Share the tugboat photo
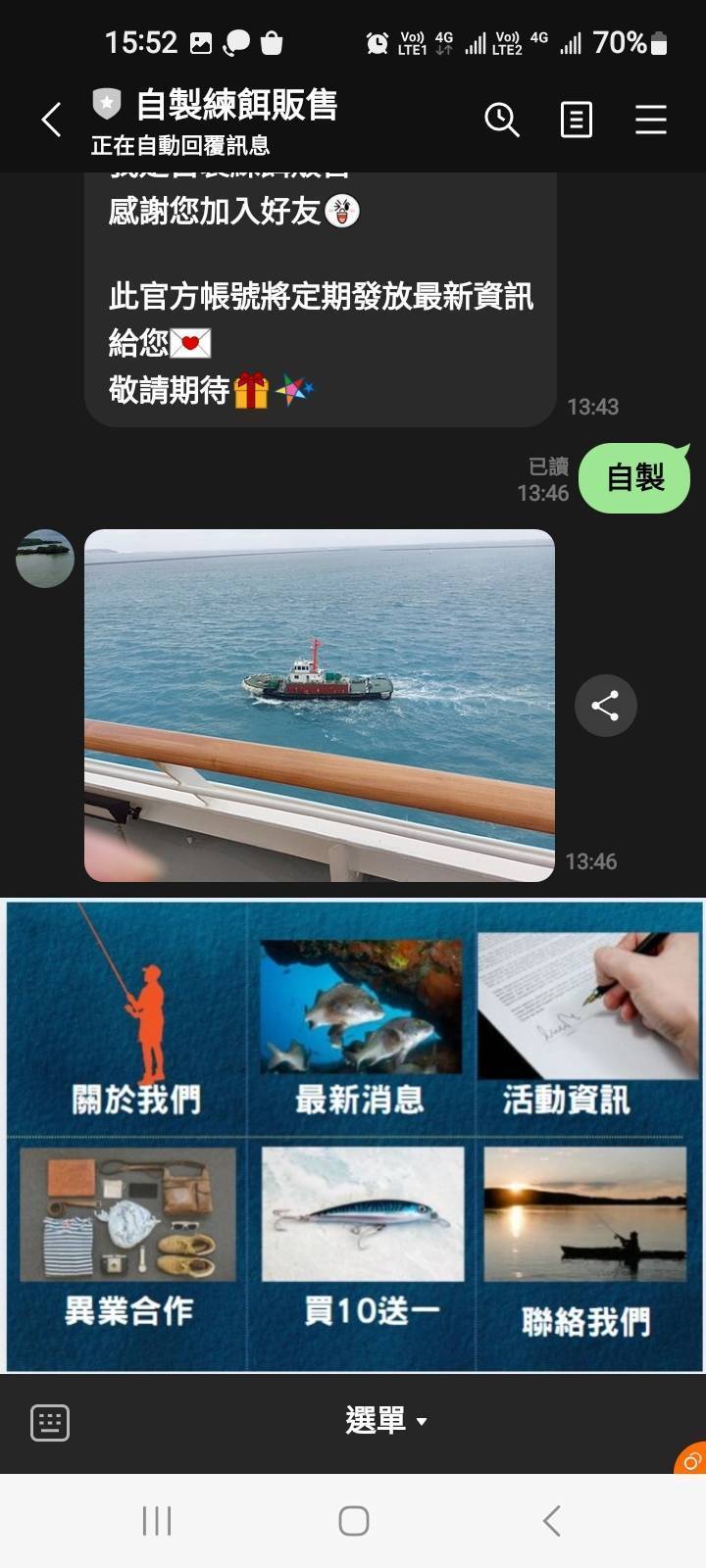 605,706
